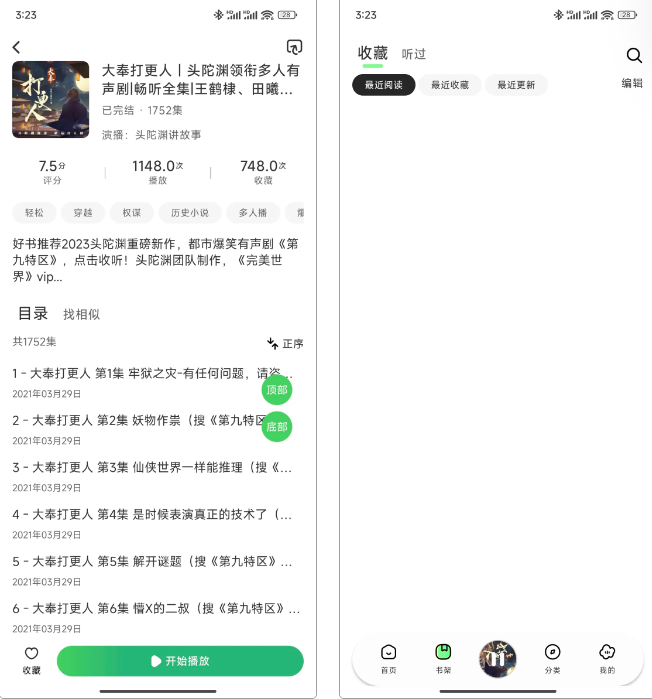Switch to the 找相似 tab
The image size is (652, 699).
81,314
